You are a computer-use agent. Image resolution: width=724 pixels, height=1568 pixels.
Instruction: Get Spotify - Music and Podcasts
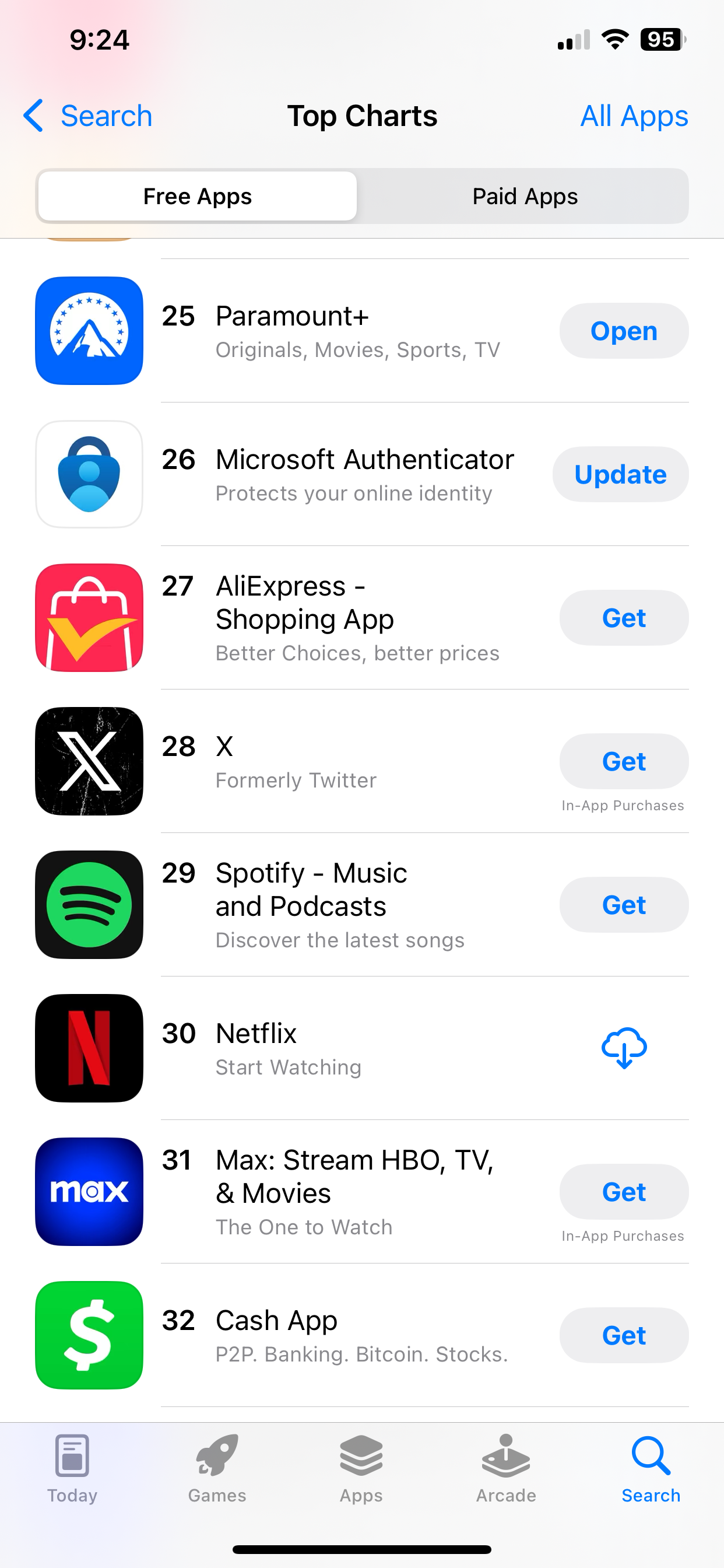coord(624,905)
